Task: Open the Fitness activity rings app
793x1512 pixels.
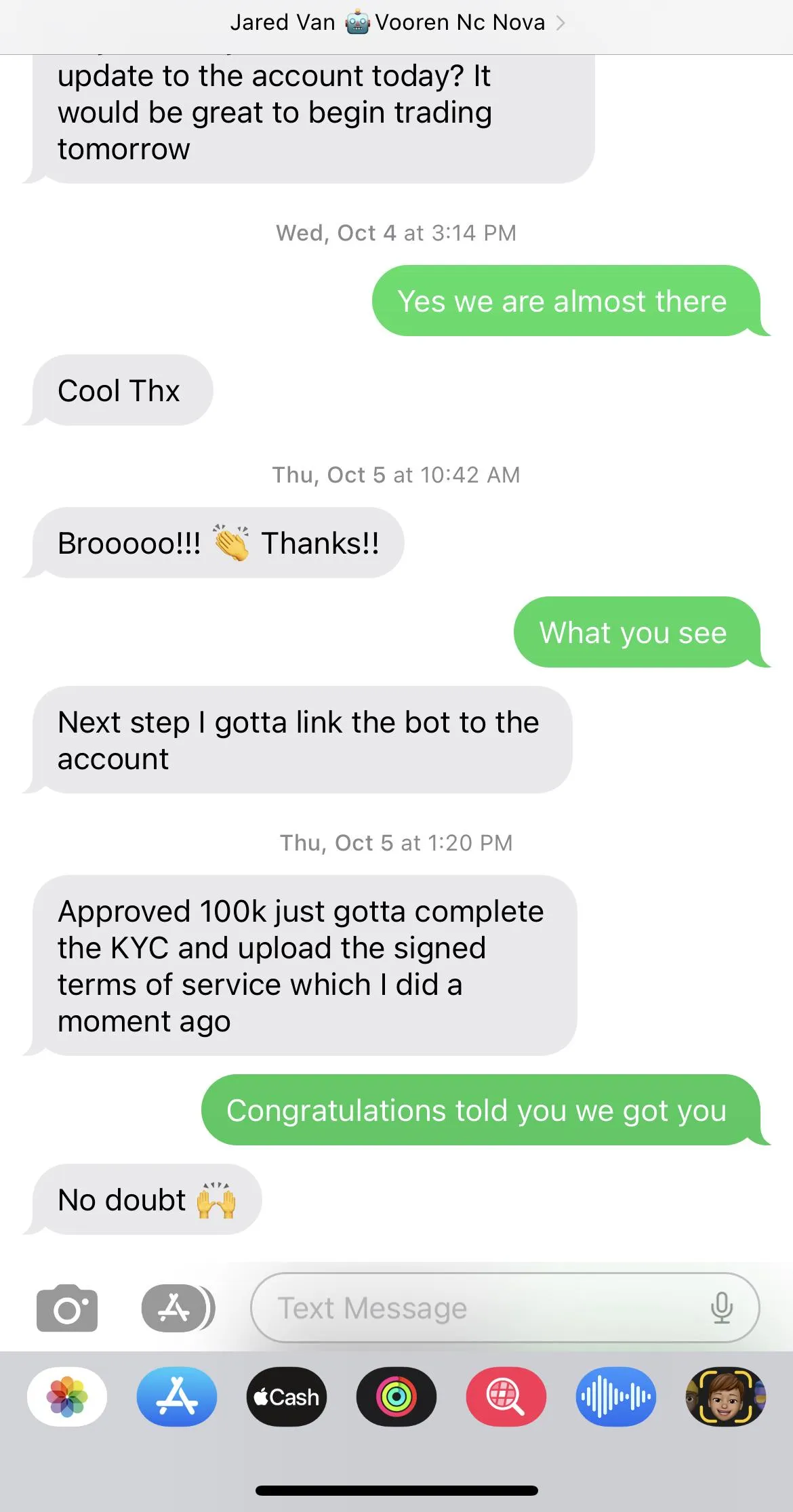Action: 396,1397
